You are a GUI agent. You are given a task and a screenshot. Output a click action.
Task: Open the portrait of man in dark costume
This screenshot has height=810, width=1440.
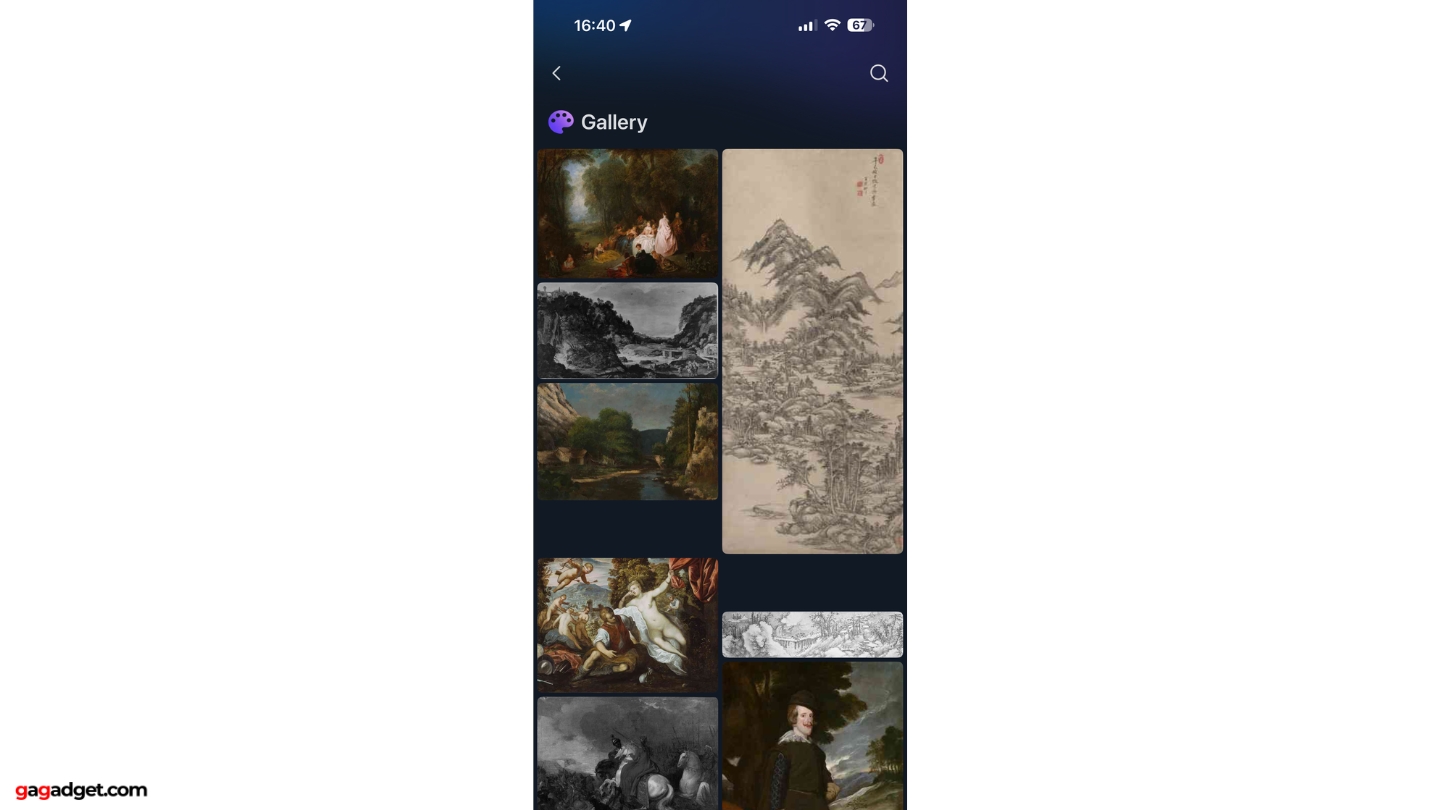point(812,735)
